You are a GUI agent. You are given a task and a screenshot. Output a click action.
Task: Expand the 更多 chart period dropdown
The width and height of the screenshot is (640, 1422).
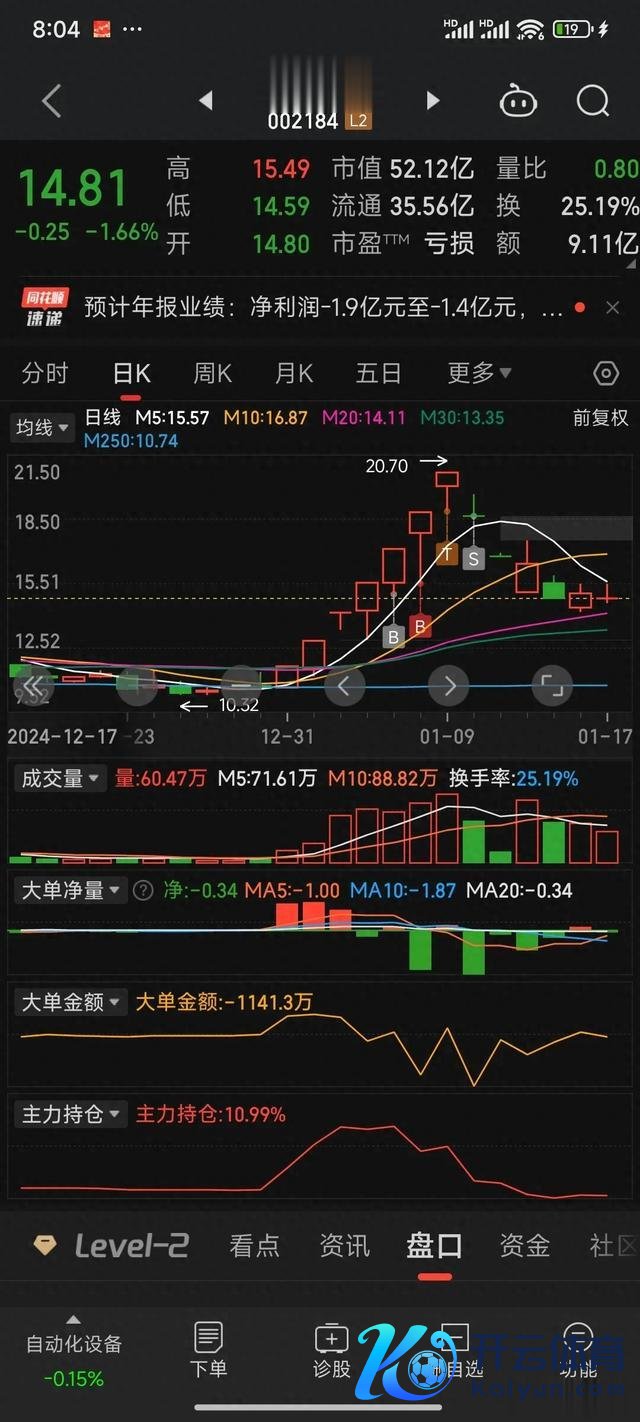pos(479,374)
